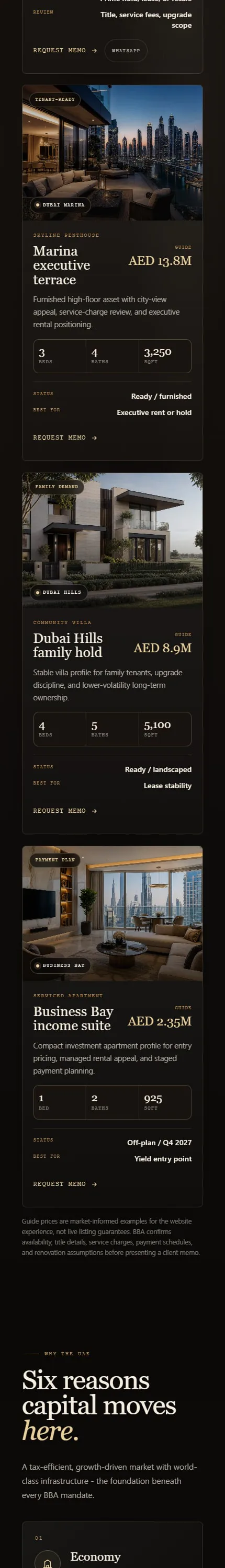Viewport: 225px width, 1568px height.
Task: Request memo from the card above Marina penthouse
Action: click(x=65, y=51)
